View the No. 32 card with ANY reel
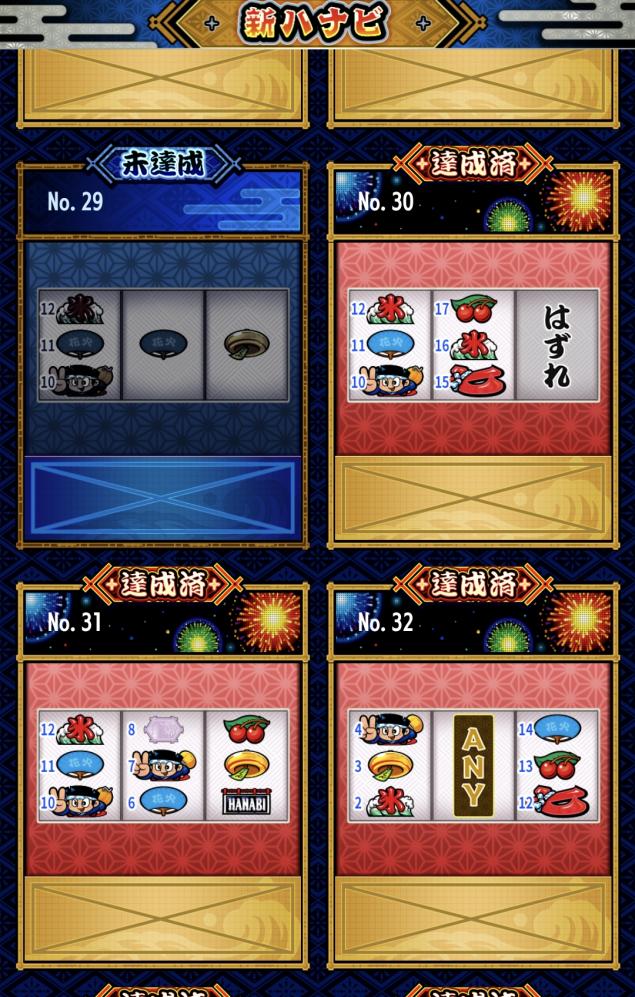Viewport: 635px width, 997px height. tap(473, 766)
